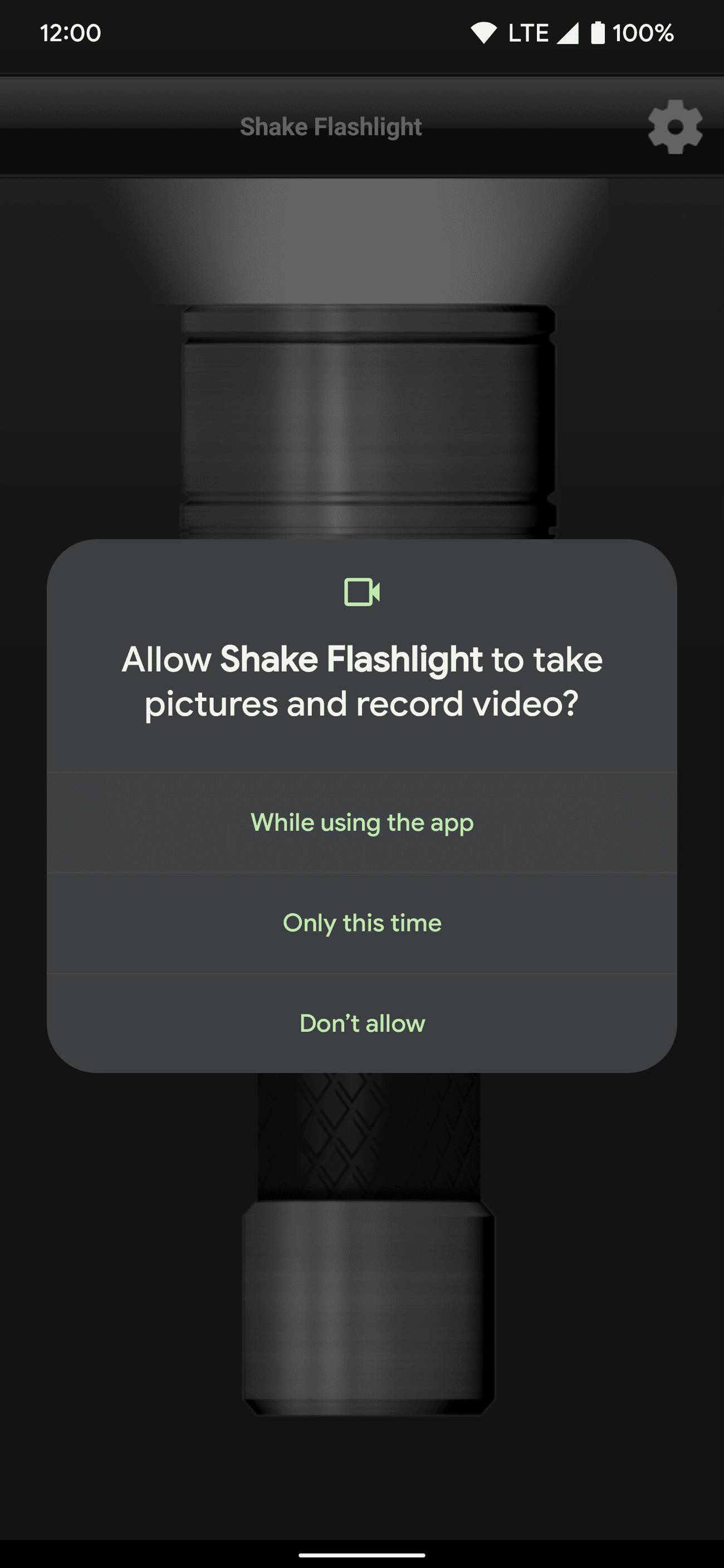Tap the Shake Flashlight title bar text
724x1568 pixels.
pyautogui.click(x=331, y=126)
